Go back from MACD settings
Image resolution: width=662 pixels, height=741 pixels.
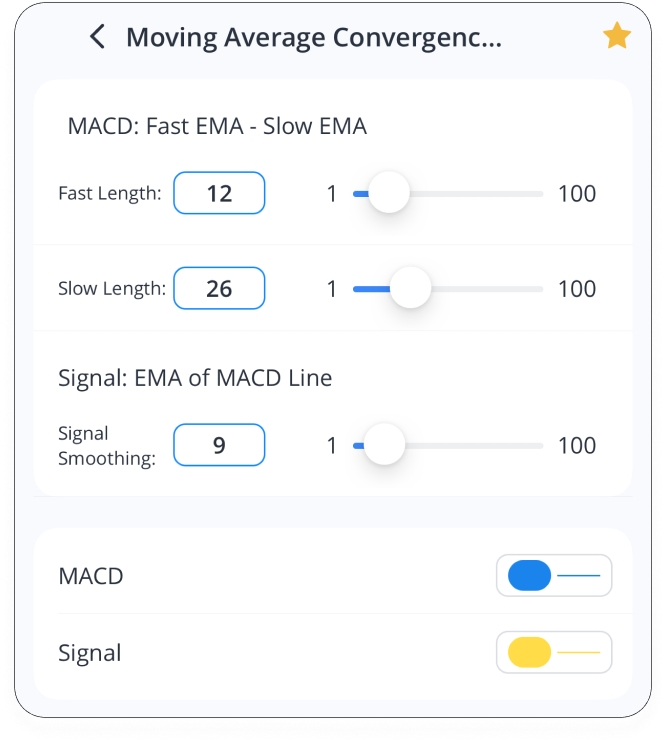pyautogui.click(x=97, y=38)
